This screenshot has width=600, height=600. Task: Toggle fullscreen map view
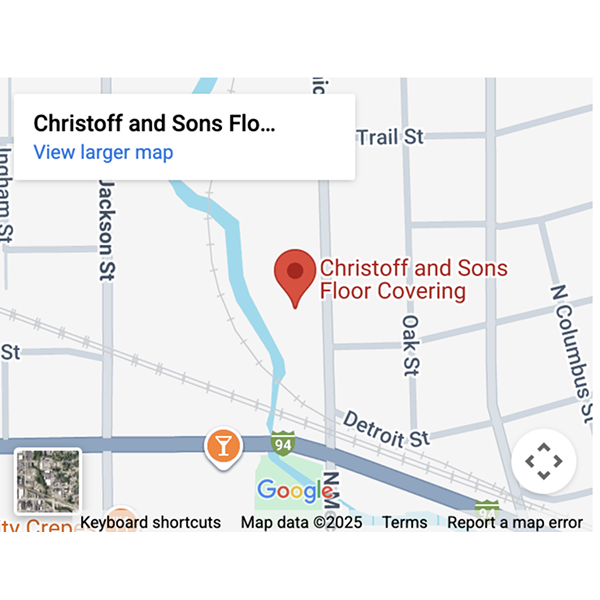tap(543, 461)
